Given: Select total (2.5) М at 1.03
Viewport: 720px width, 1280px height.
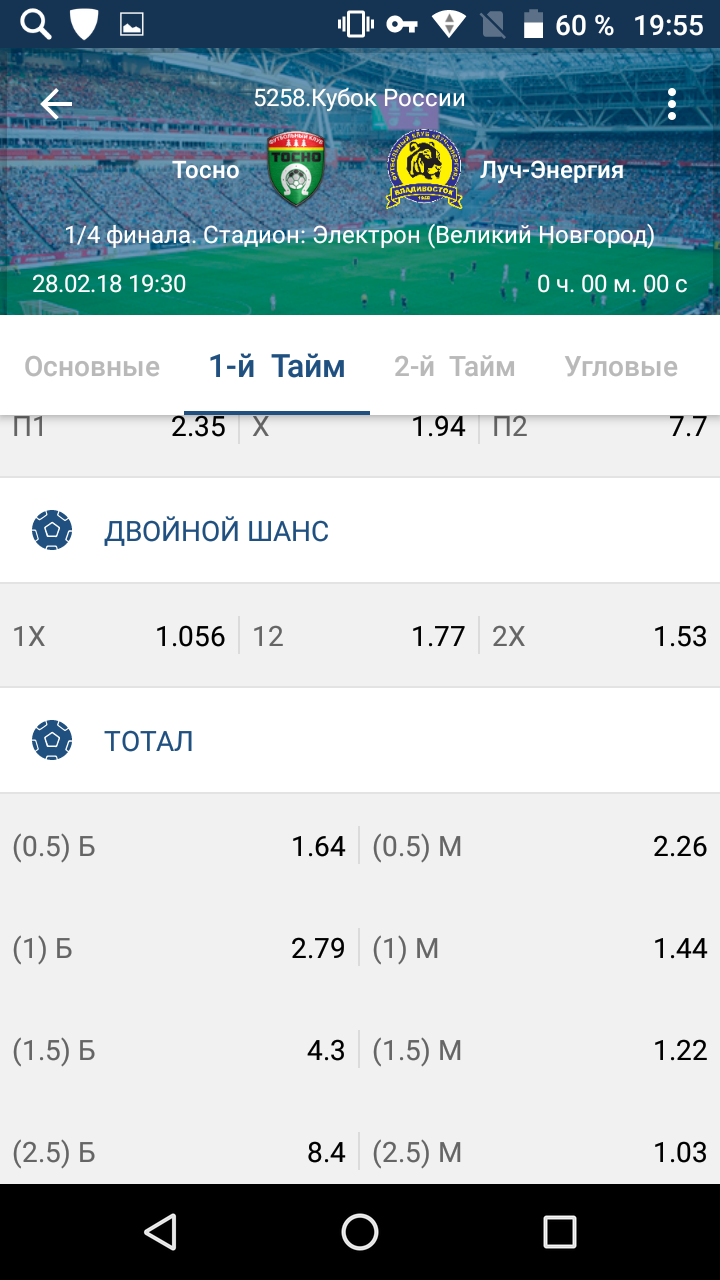Looking at the screenshot, I should [x=540, y=1152].
